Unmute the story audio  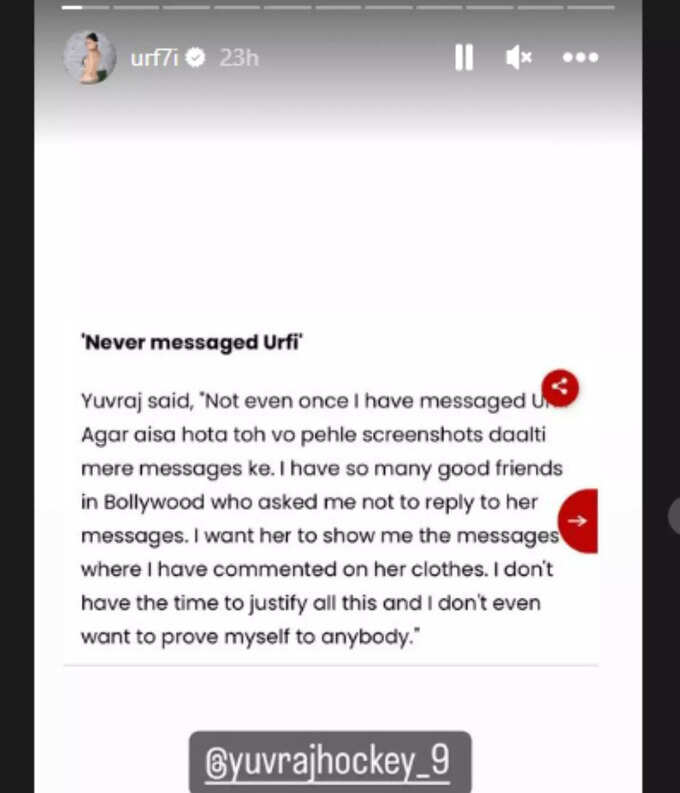tap(519, 58)
